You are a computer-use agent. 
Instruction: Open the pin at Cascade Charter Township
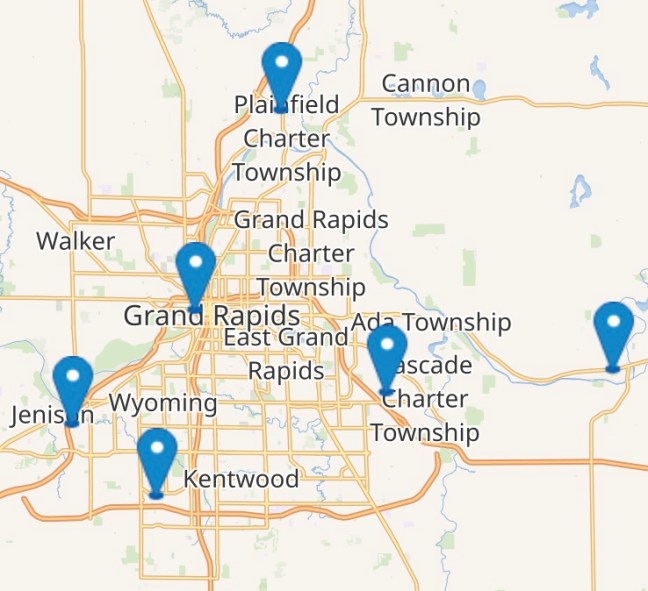(x=387, y=352)
